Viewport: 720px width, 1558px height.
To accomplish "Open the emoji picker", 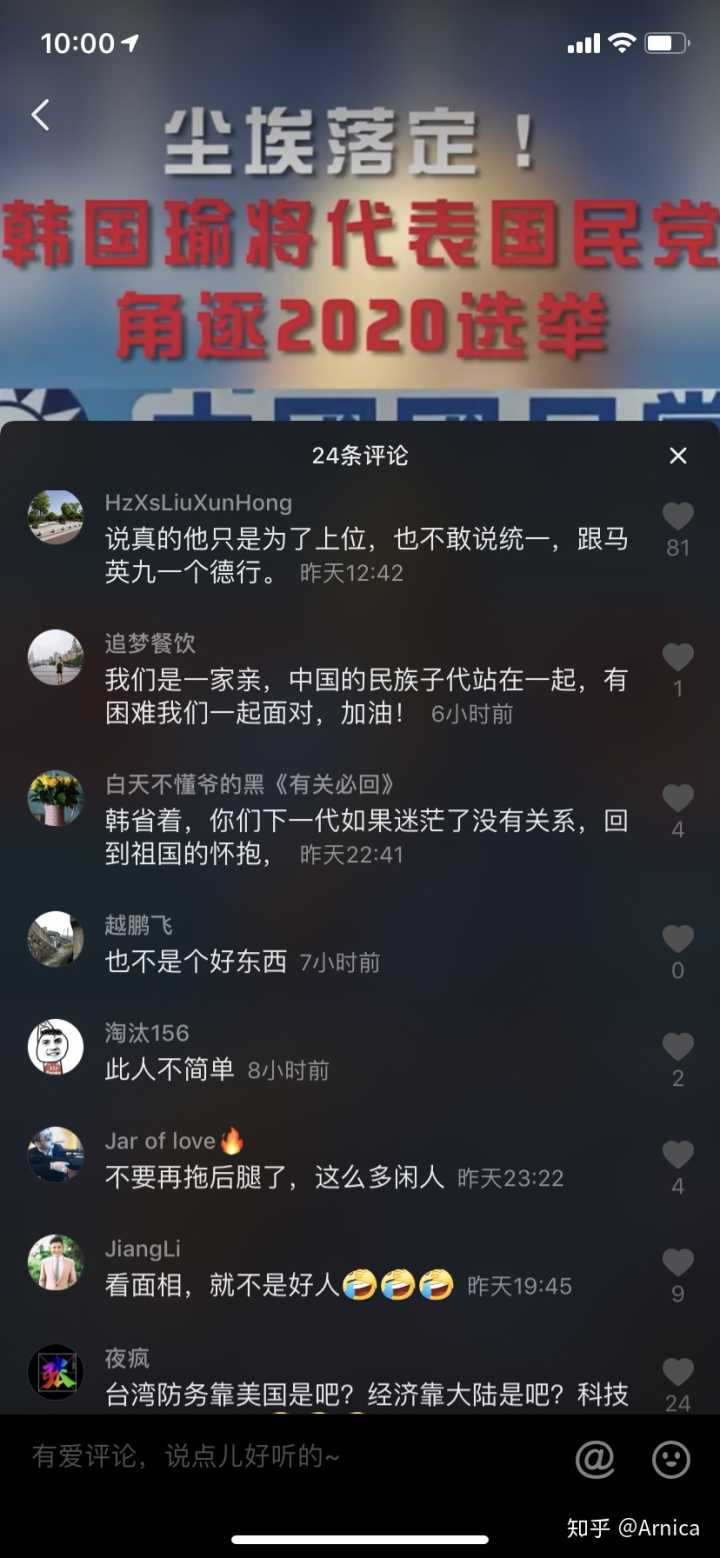I will [671, 1460].
